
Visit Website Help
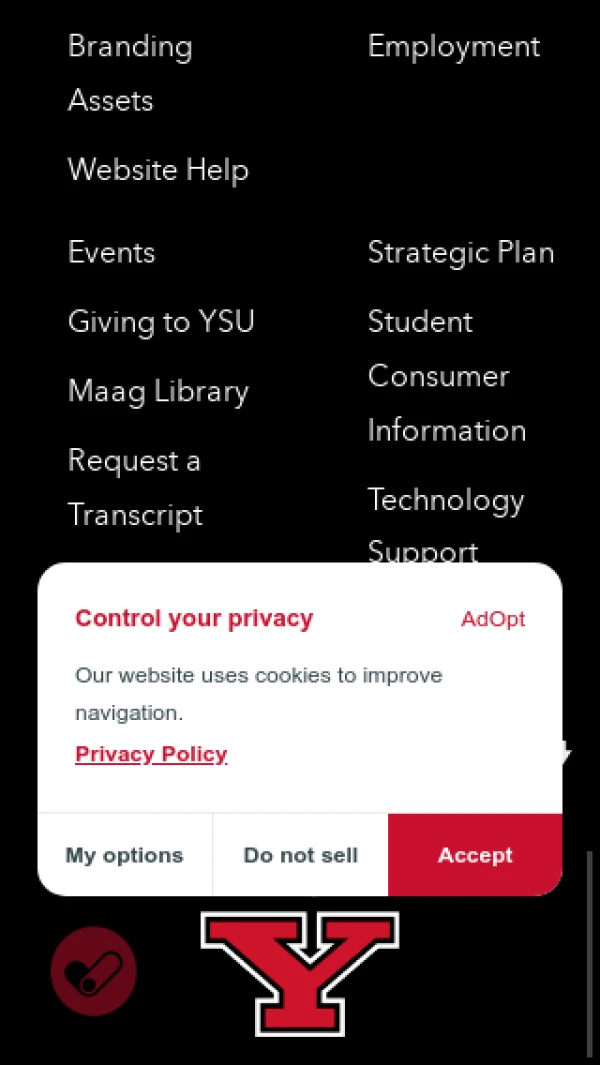158,170
